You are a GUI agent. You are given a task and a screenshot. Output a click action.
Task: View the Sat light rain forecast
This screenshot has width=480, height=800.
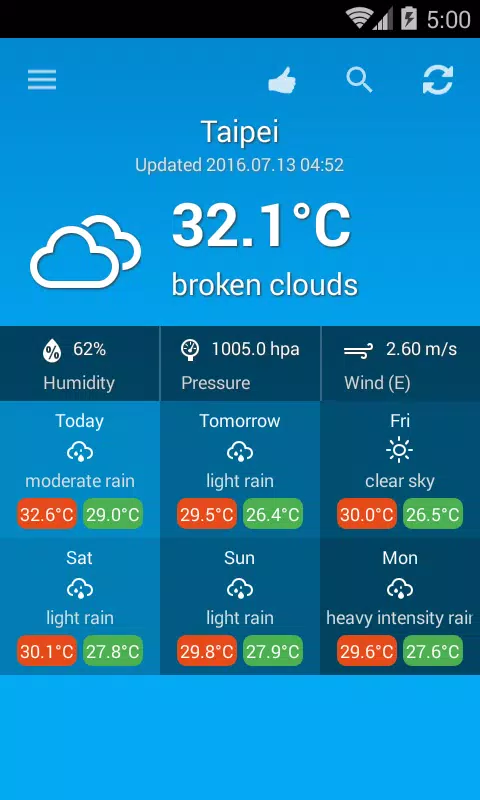click(x=80, y=607)
